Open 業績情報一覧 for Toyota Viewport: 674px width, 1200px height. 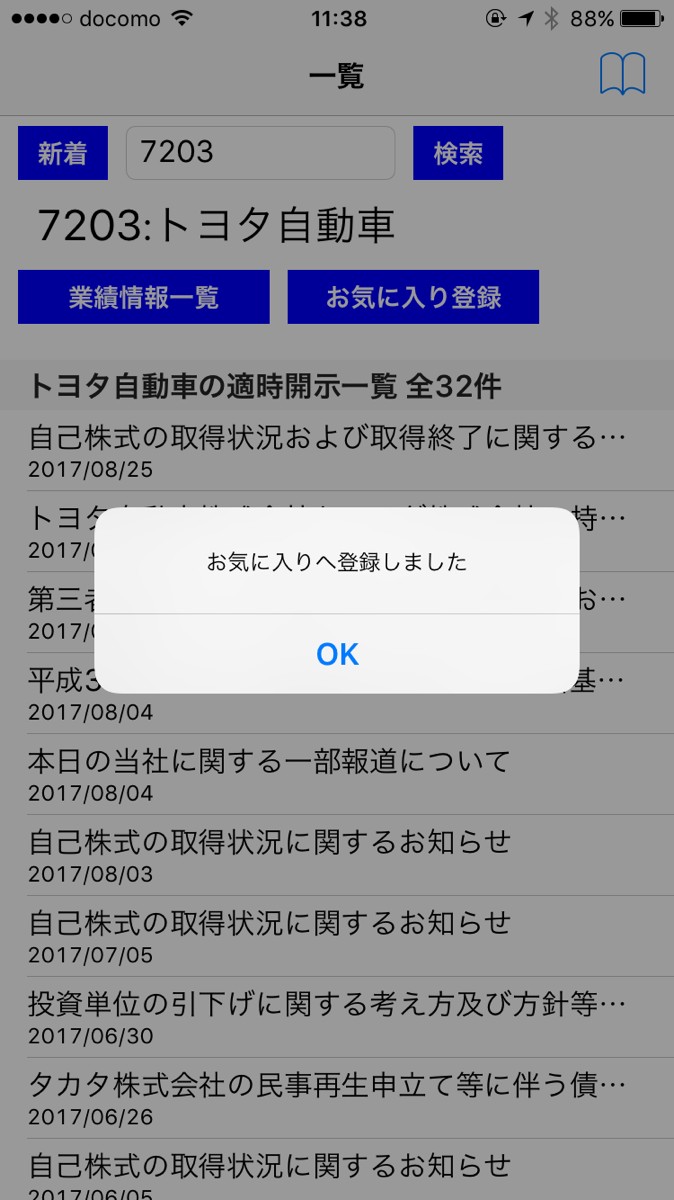tap(144, 297)
